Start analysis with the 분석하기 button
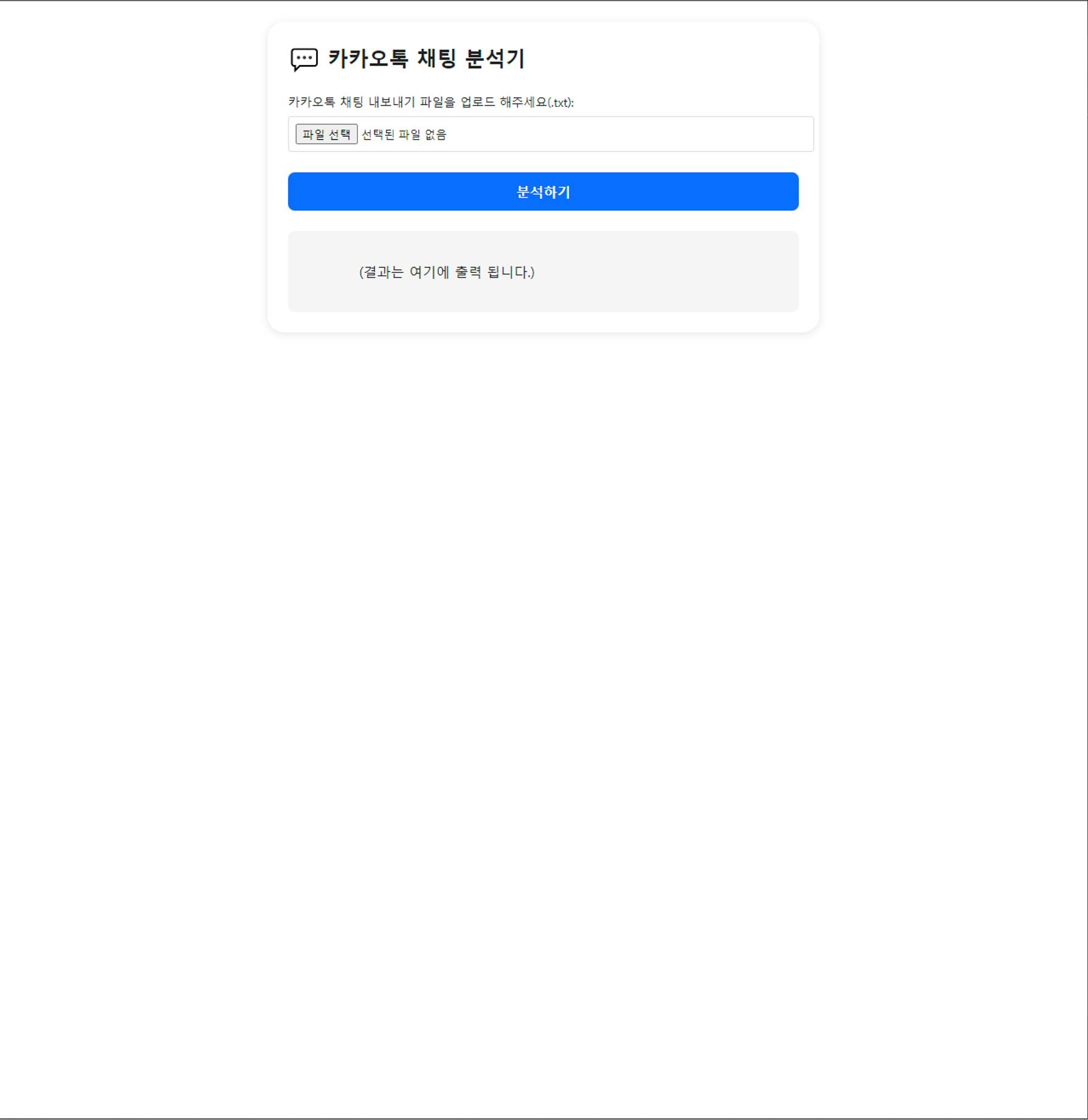The width and height of the screenshot is (1088, 1120). [543, 192]
